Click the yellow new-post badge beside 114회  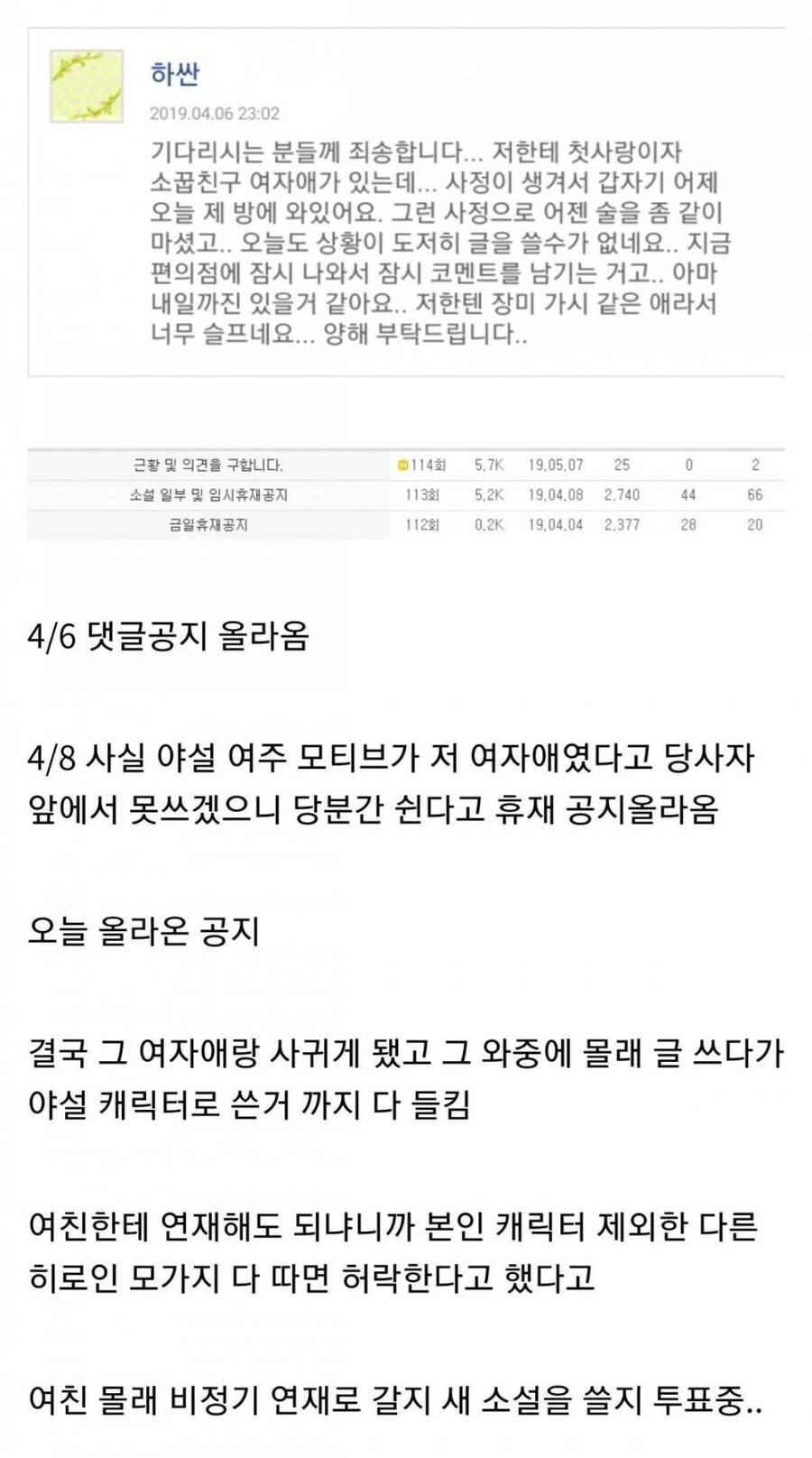[401, 463]
